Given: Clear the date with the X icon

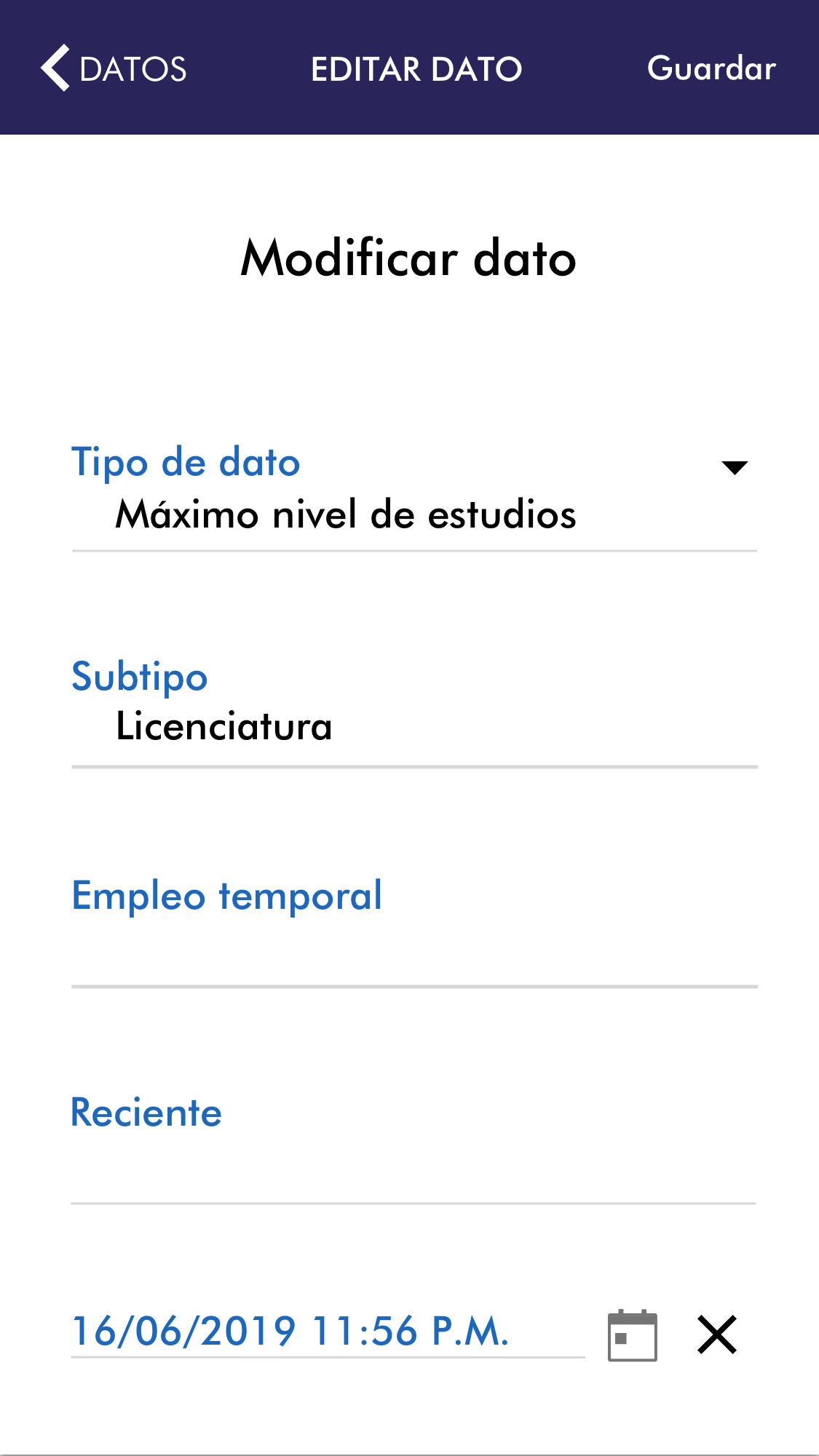Looking at the screenshot, I should pos(717,1335).
